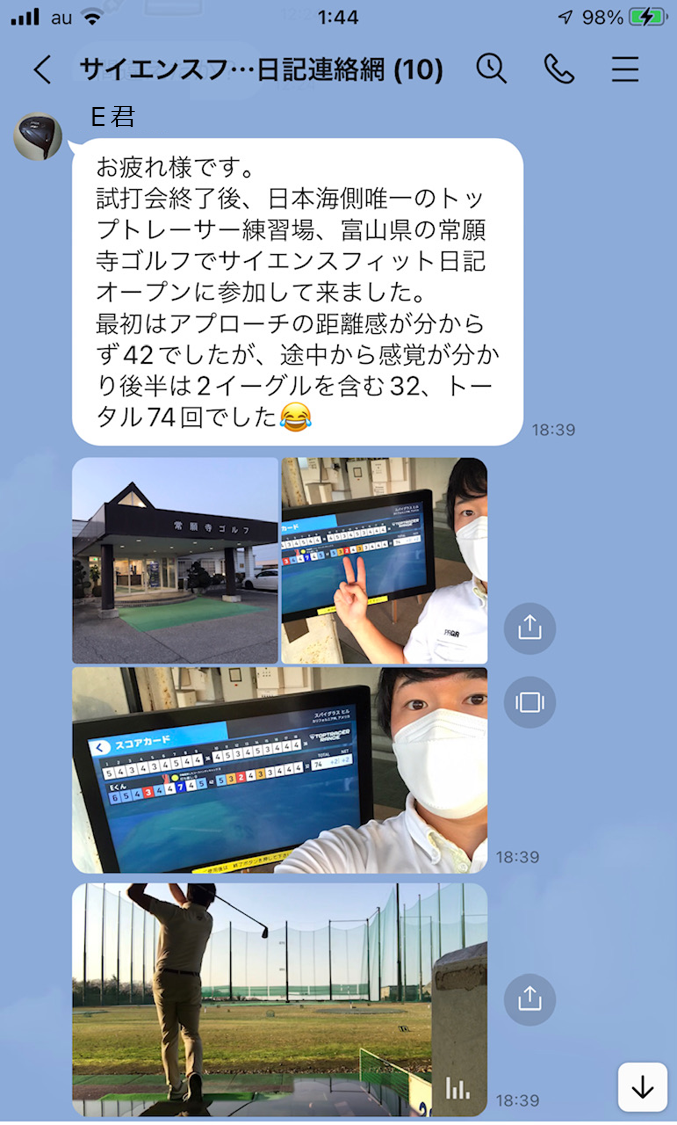The width and height of the screenshot is (677, 1125).
Task: Search within this chat
Action: pos(491,69)
